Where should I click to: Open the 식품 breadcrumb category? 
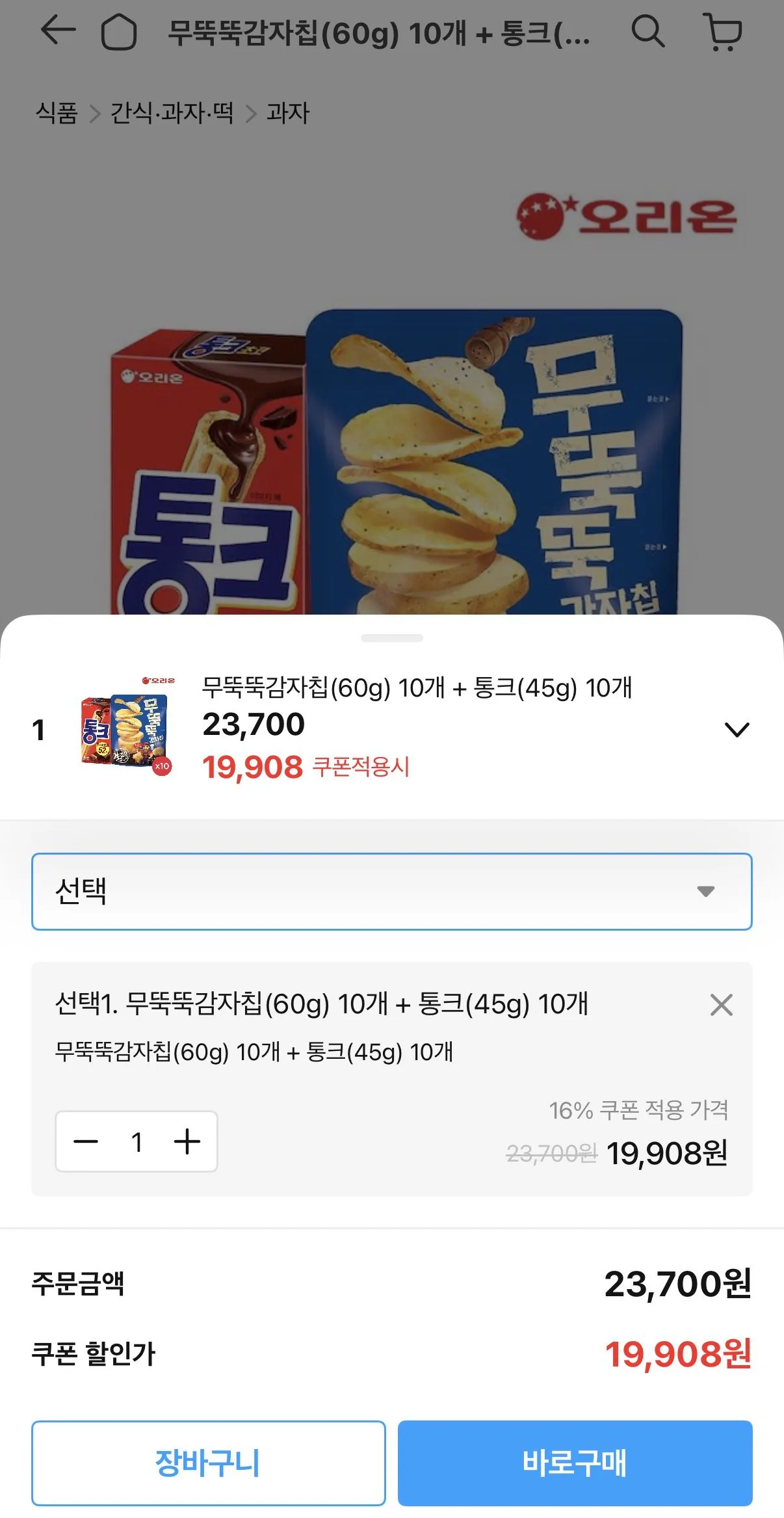point(57,113)
